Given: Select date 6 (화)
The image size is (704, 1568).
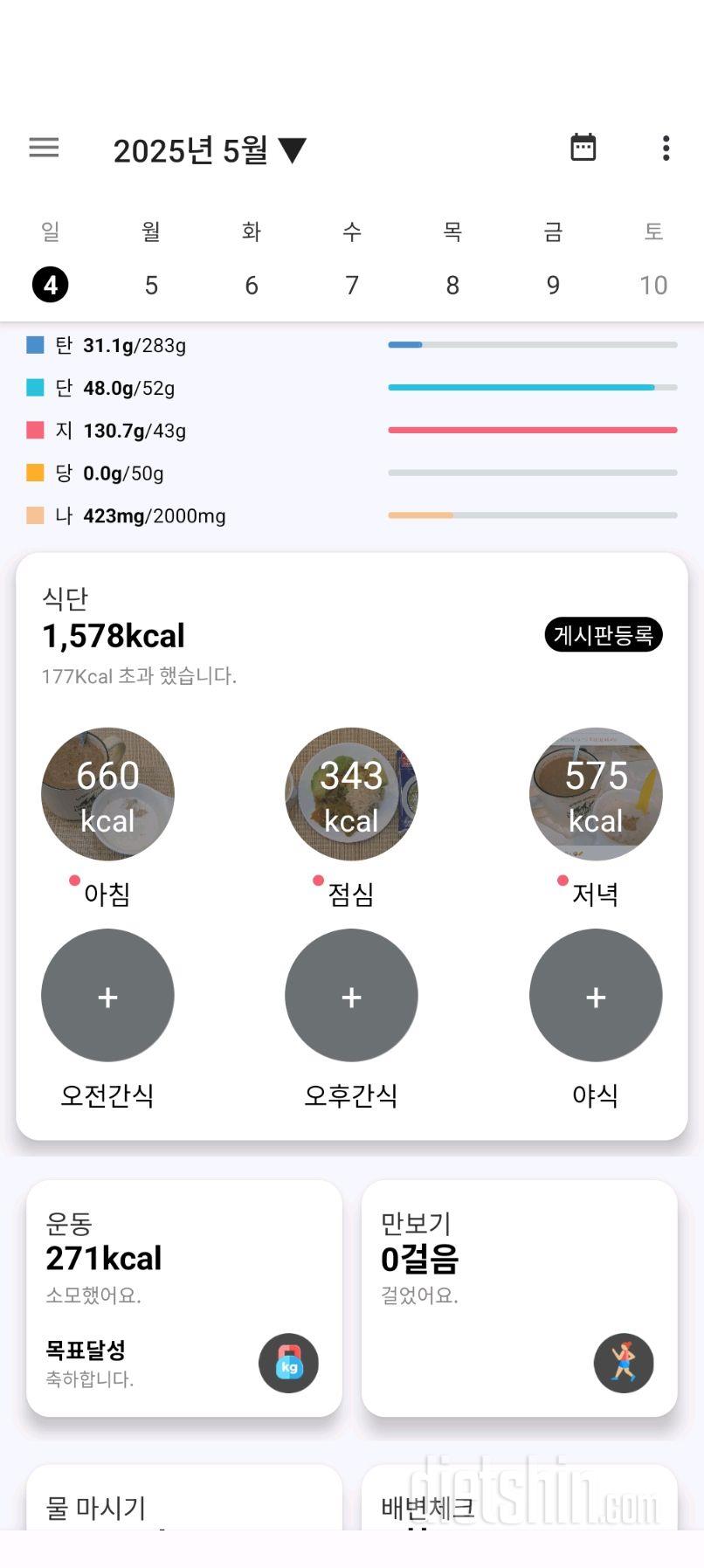Looking at the screenshot, I should coord(252,285).
